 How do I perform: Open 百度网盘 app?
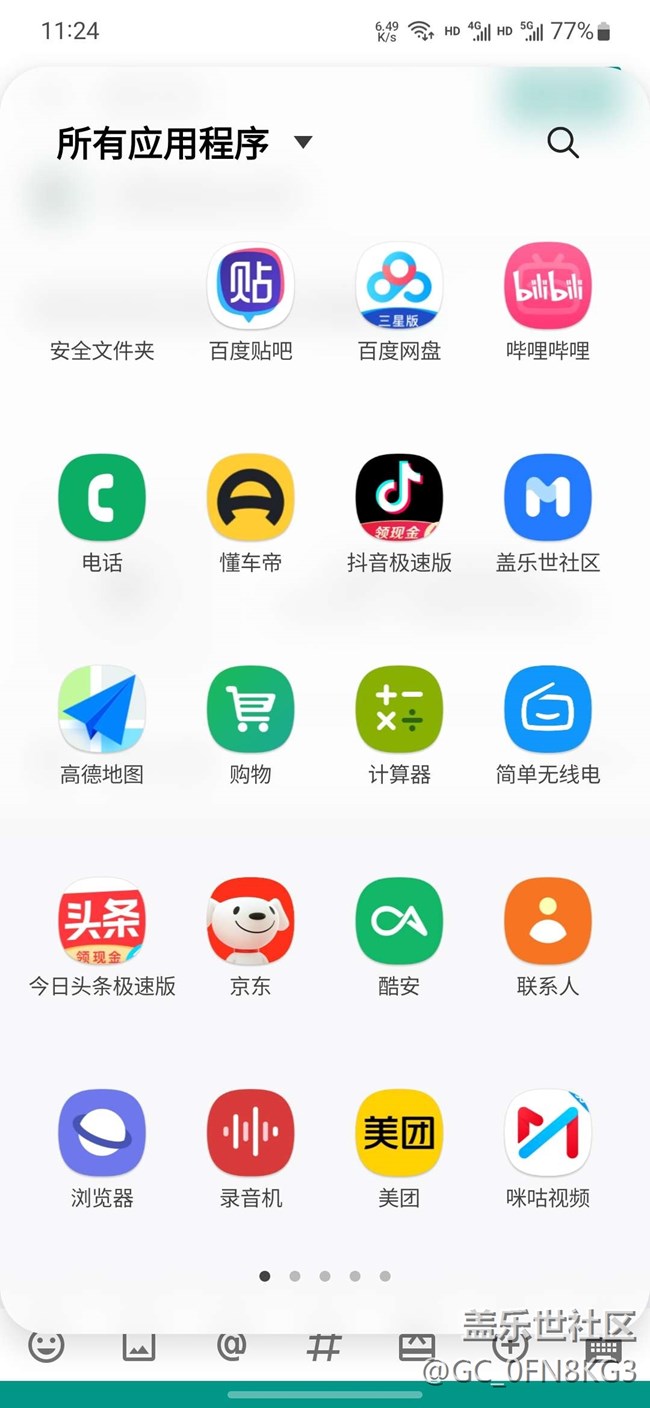pyautogui.click(x=399, y=286)
